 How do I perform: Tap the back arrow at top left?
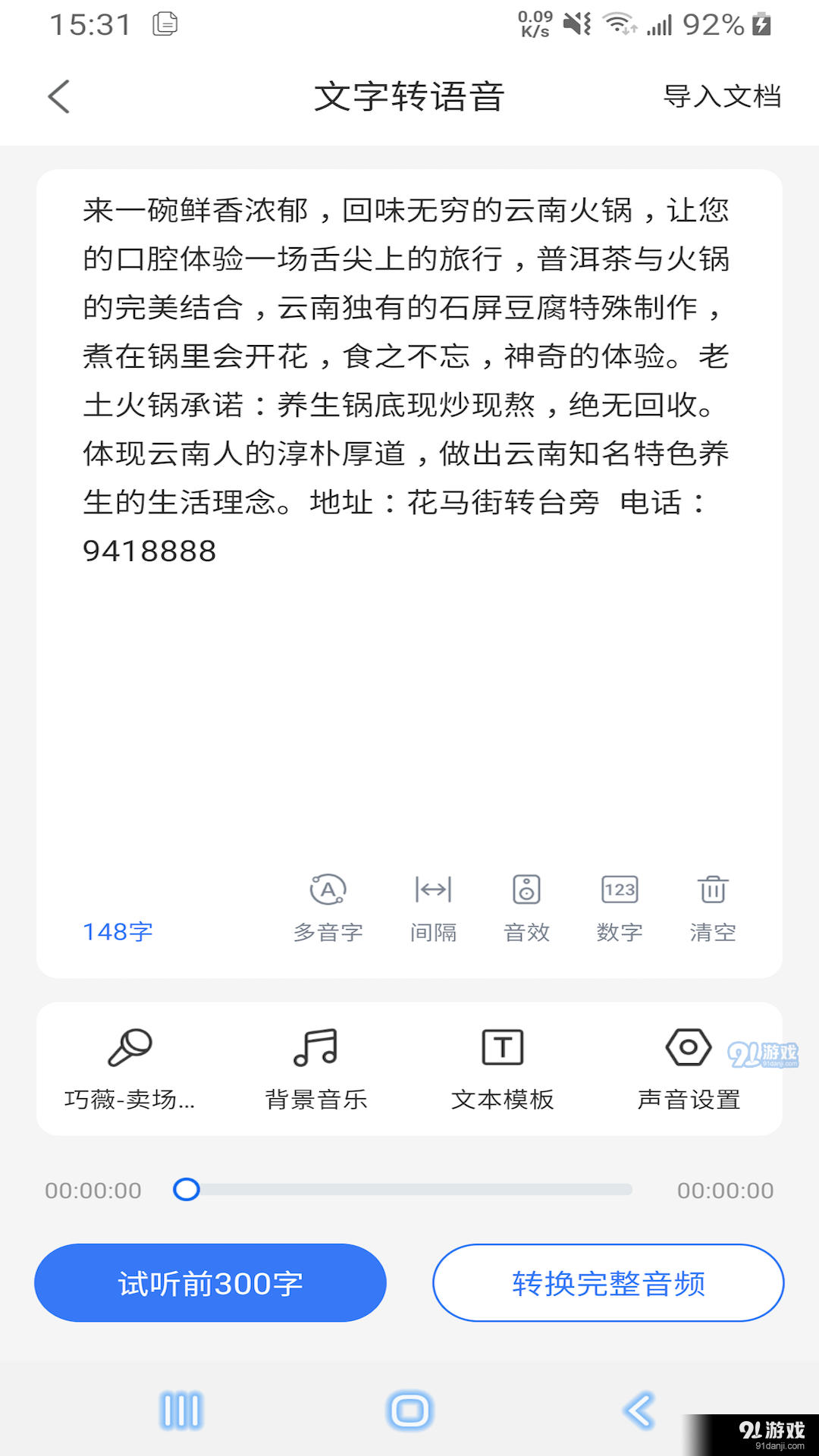click(x=58, y=97)
